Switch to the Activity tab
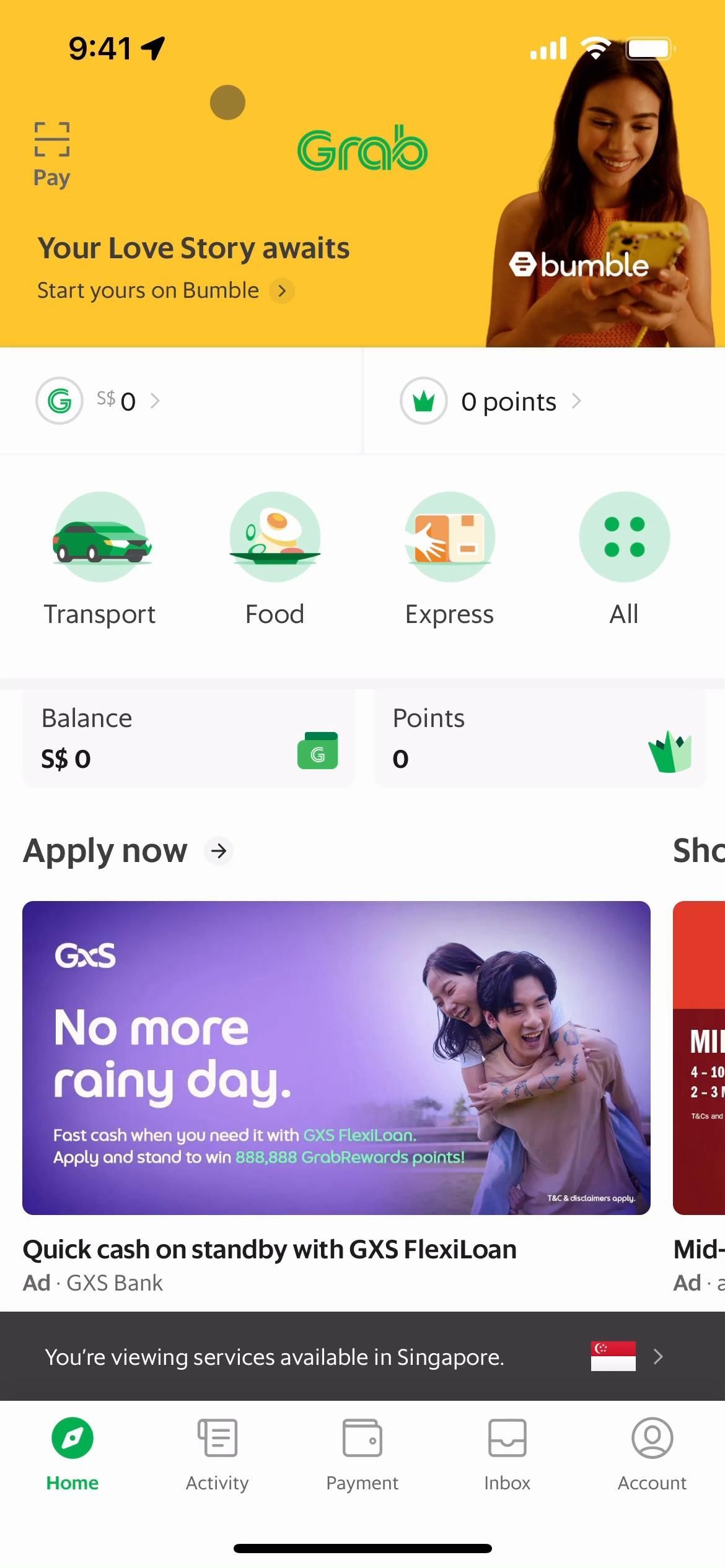 pos(217,1454)
